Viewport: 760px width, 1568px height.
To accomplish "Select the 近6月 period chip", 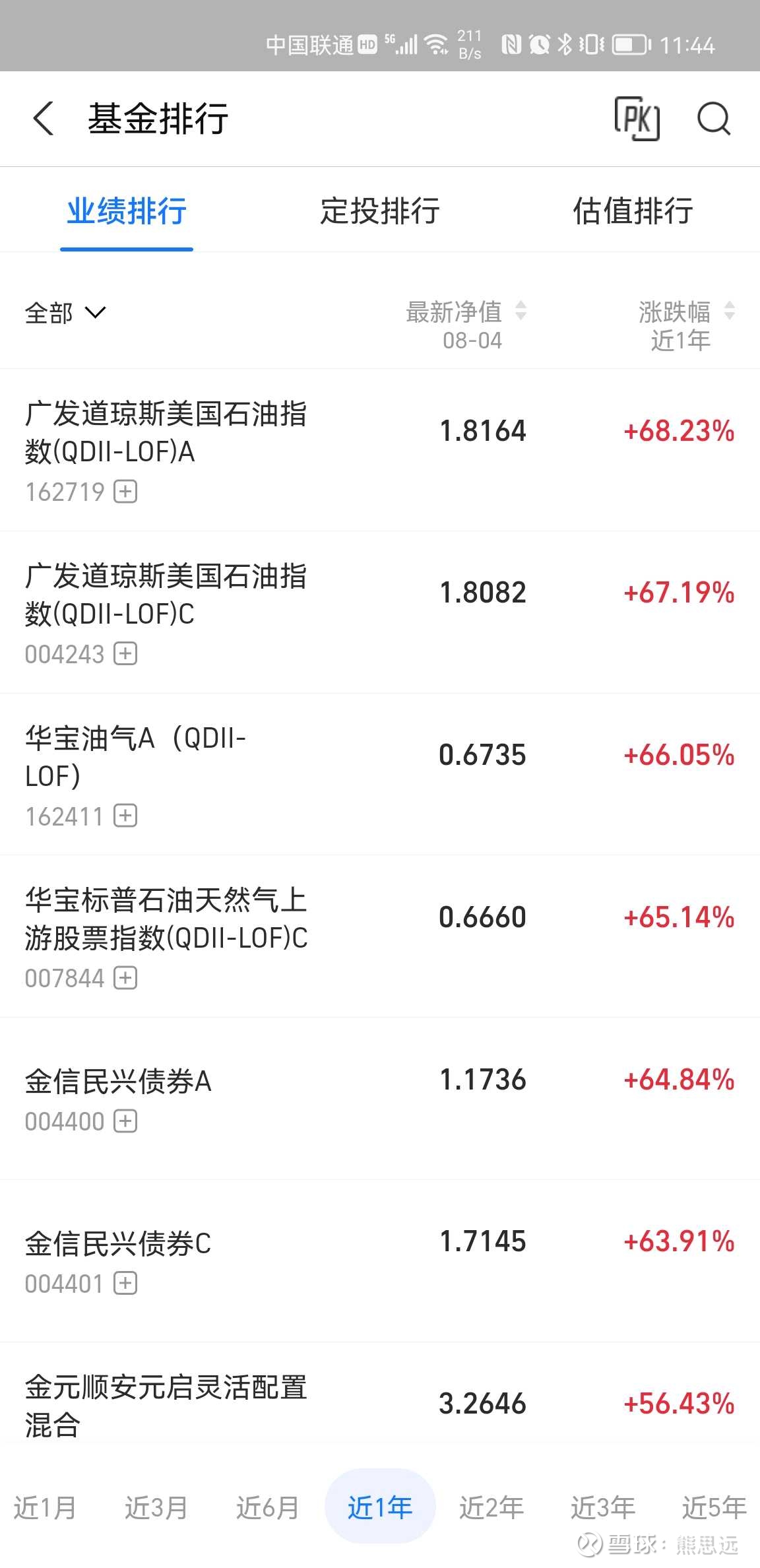I will click(x=268, y=1507).
